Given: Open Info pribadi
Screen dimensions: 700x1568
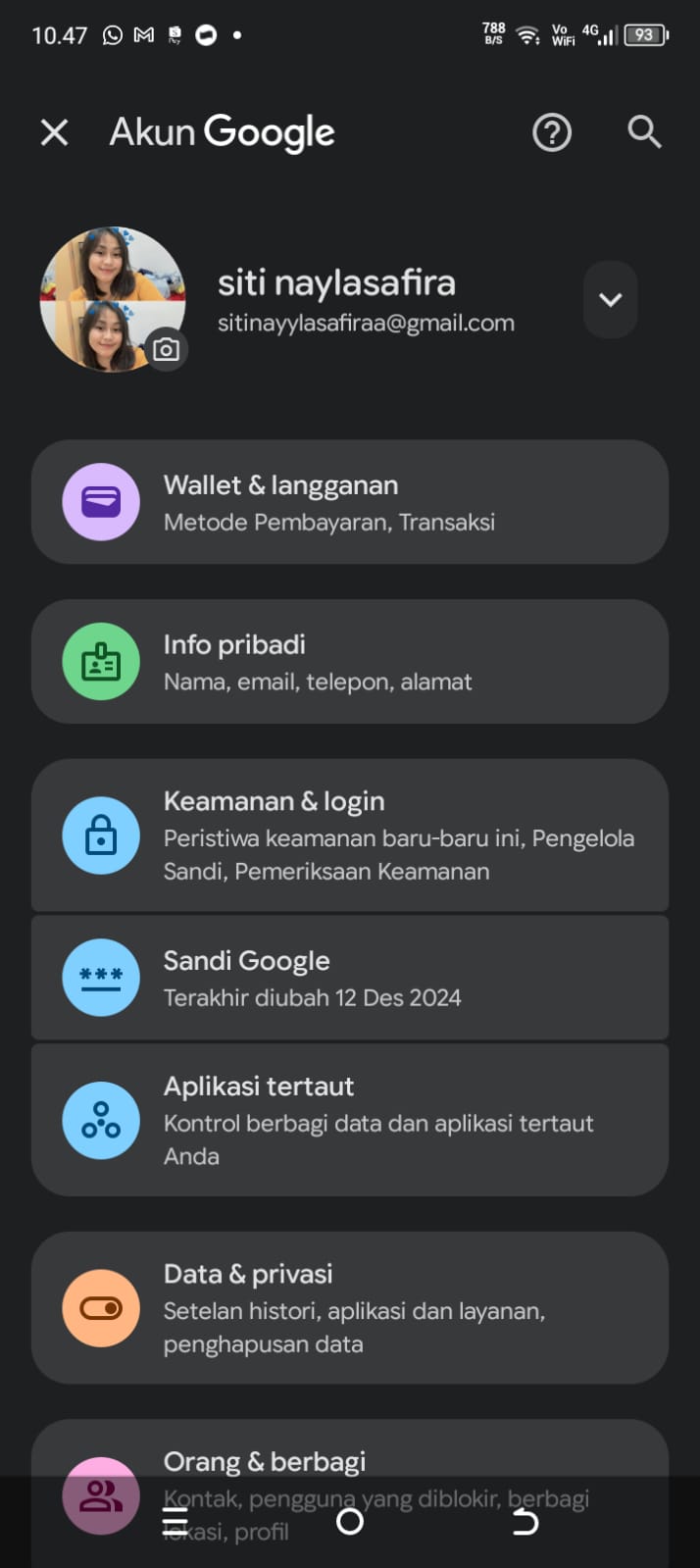Looking at the screenshot, I should [x=350, y=662].
